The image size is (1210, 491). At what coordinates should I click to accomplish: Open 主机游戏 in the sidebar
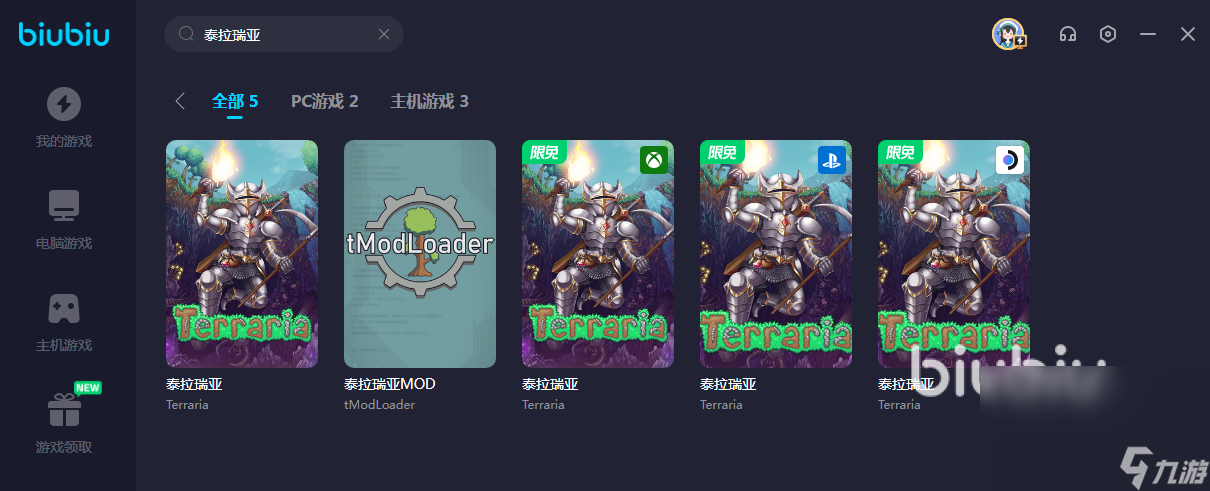tap(64, 322)
